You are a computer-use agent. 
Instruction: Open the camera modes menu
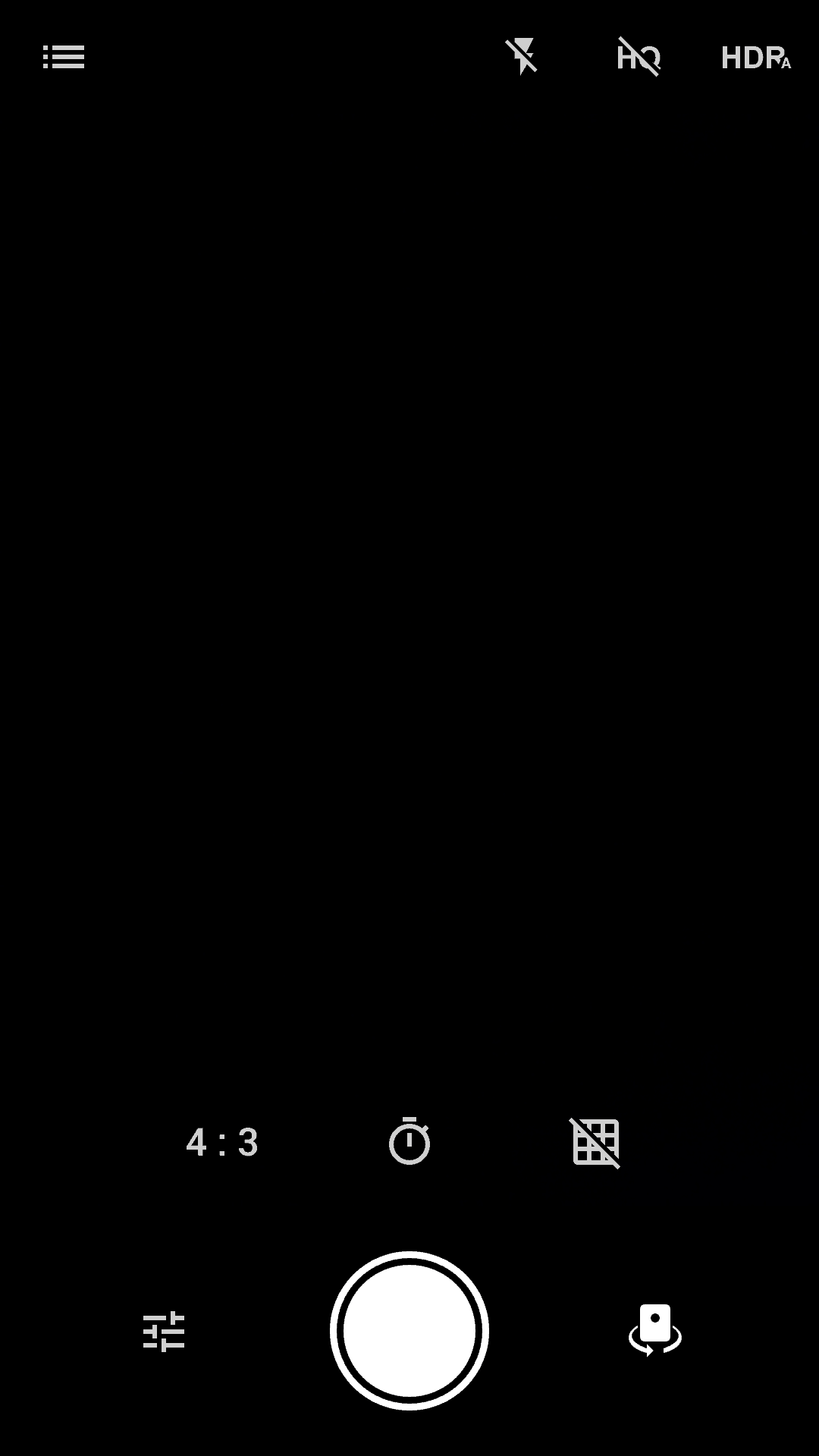[x=64, y=57]
